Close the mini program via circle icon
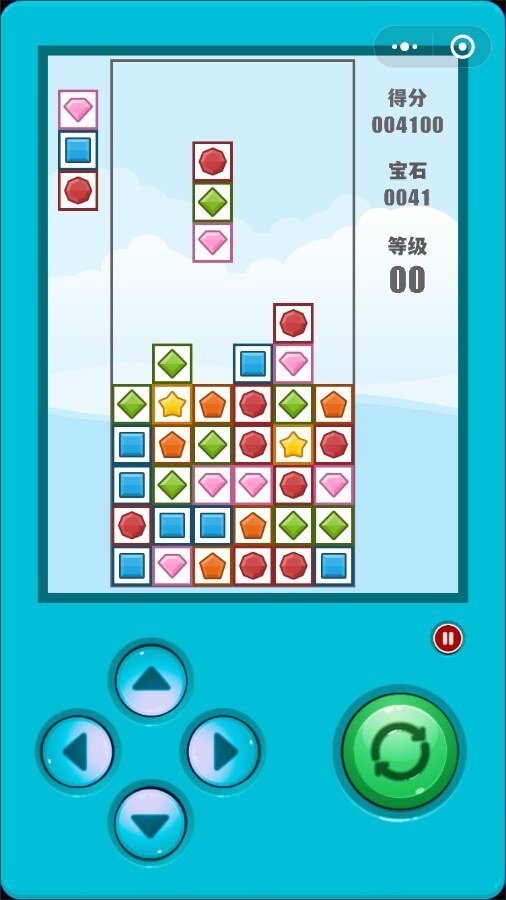The width and height of the screenshot is (506, 900). point(462,47)
